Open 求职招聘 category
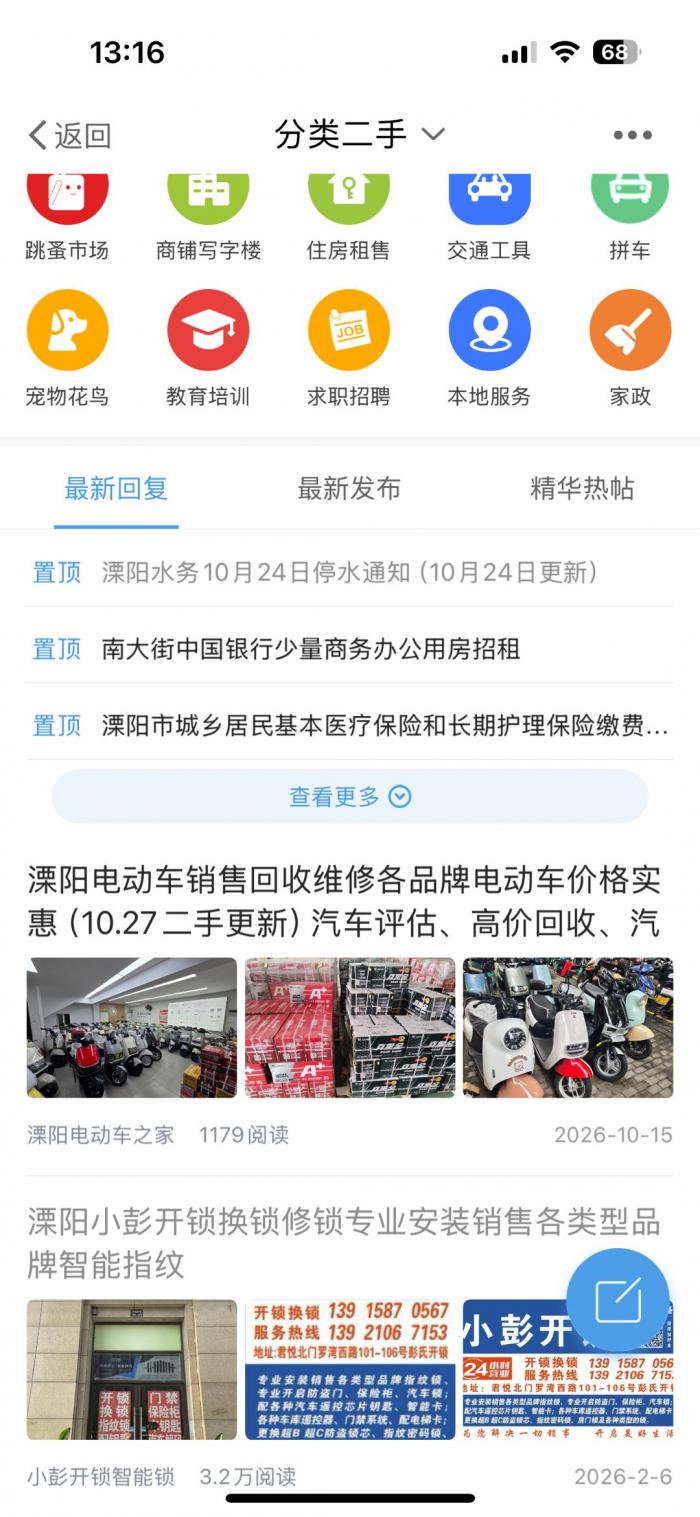 [348, 347]
